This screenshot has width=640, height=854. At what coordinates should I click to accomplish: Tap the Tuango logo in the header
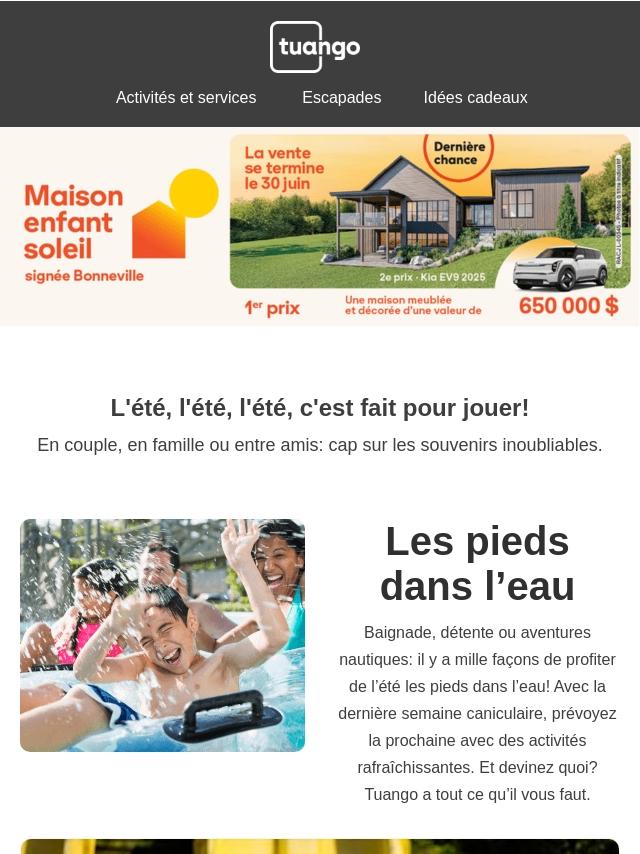315,47
